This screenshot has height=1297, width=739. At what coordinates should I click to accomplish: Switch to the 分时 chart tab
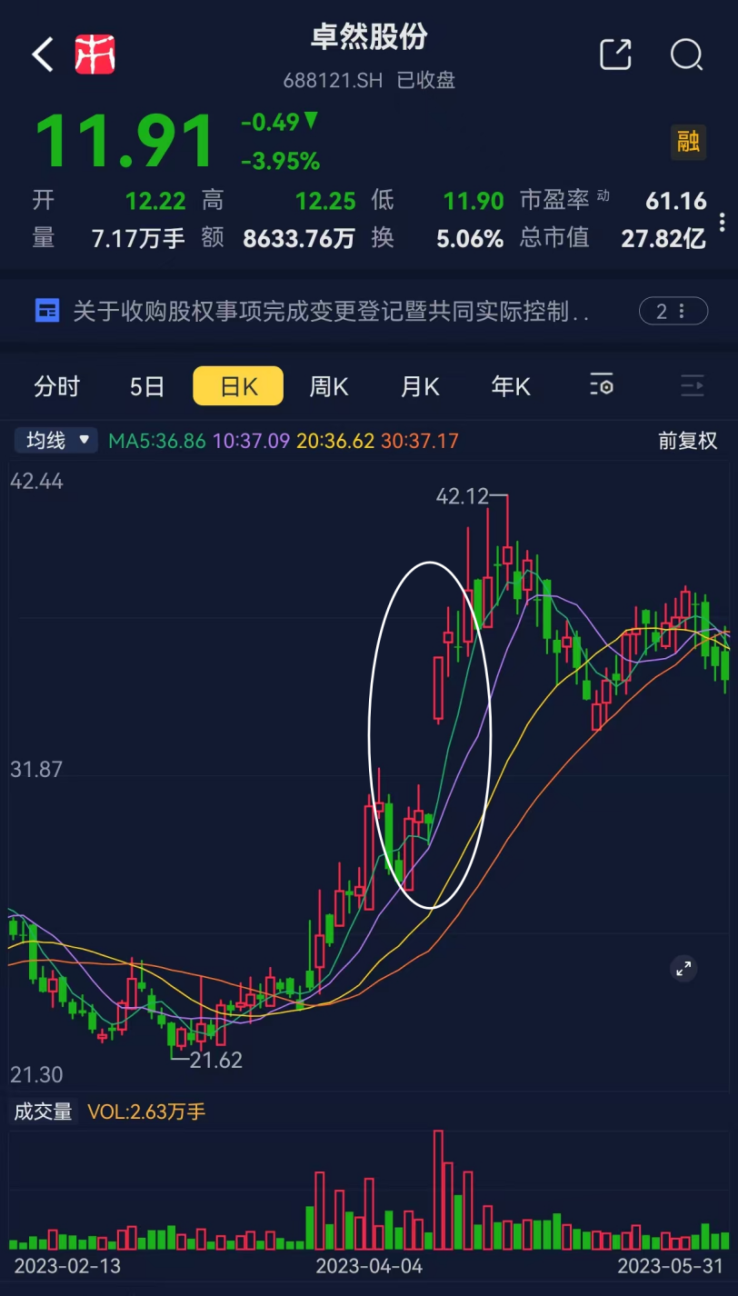pyautogui.click(x=57, y=386)
